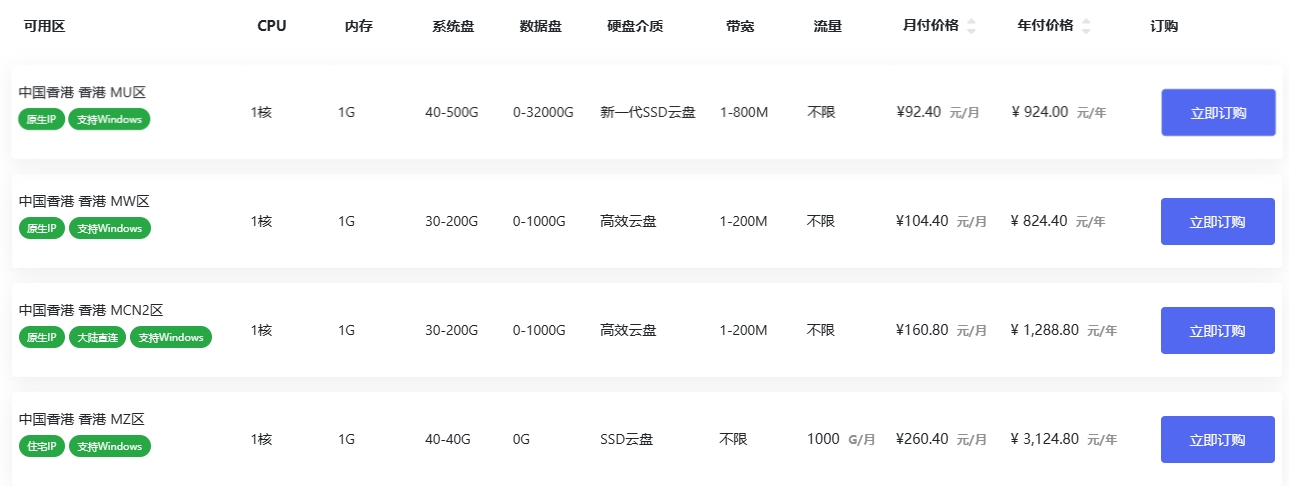Order the 香港 MZ区 server now

click(x=1217, y=440)
